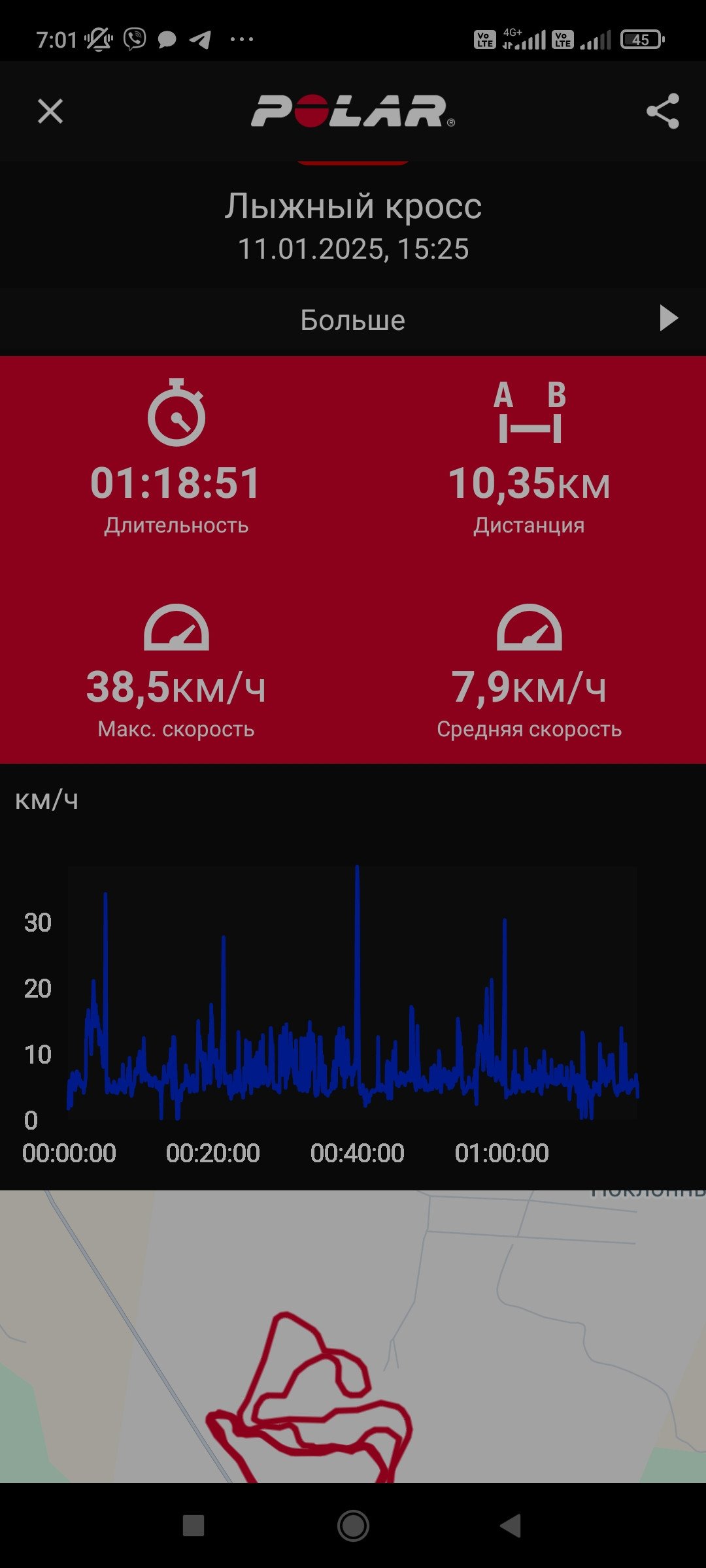Close the training summary screen
Viewport: 706px width, 1568px height.
pos(50,111)
